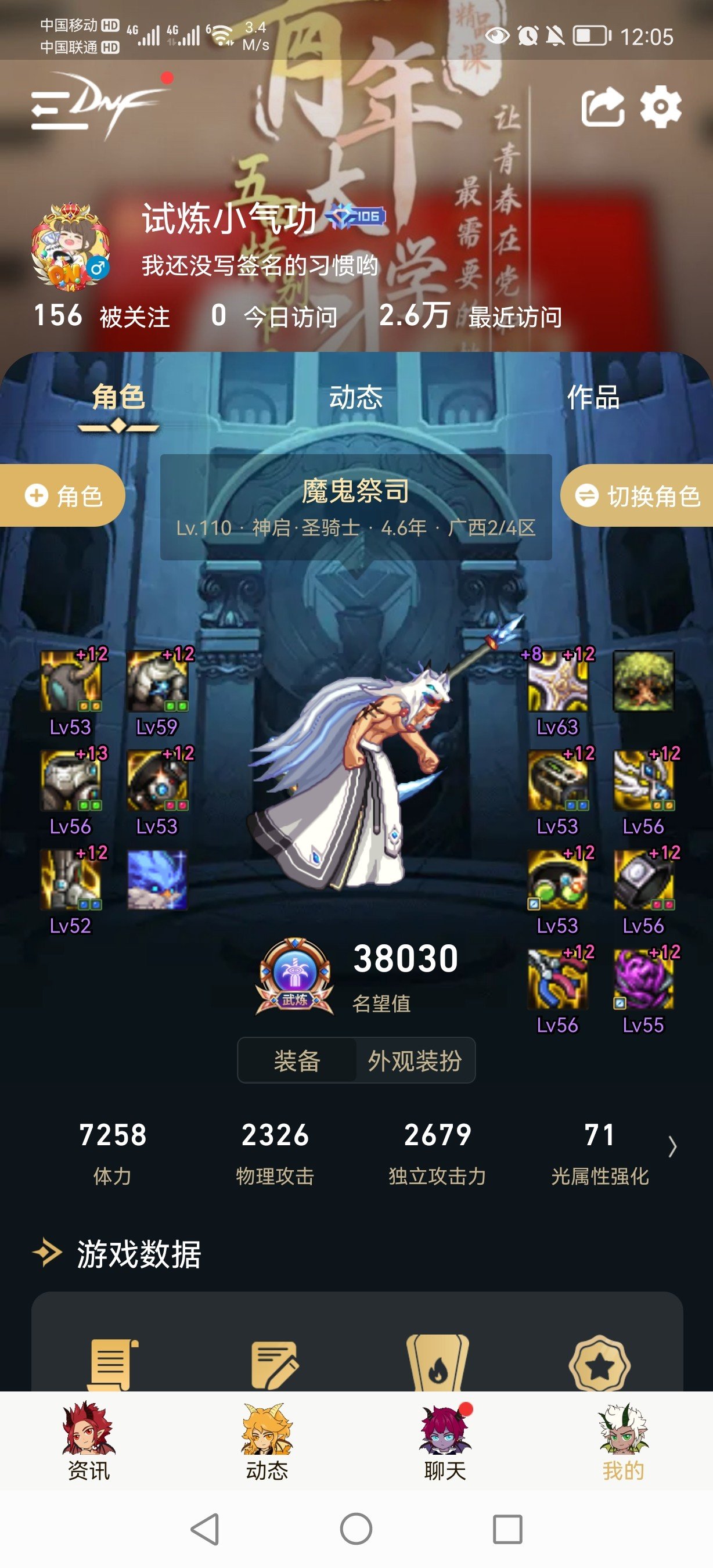
Task: Select the 装备 segment
Action: pyautogui.click(x=297, y=1061)
